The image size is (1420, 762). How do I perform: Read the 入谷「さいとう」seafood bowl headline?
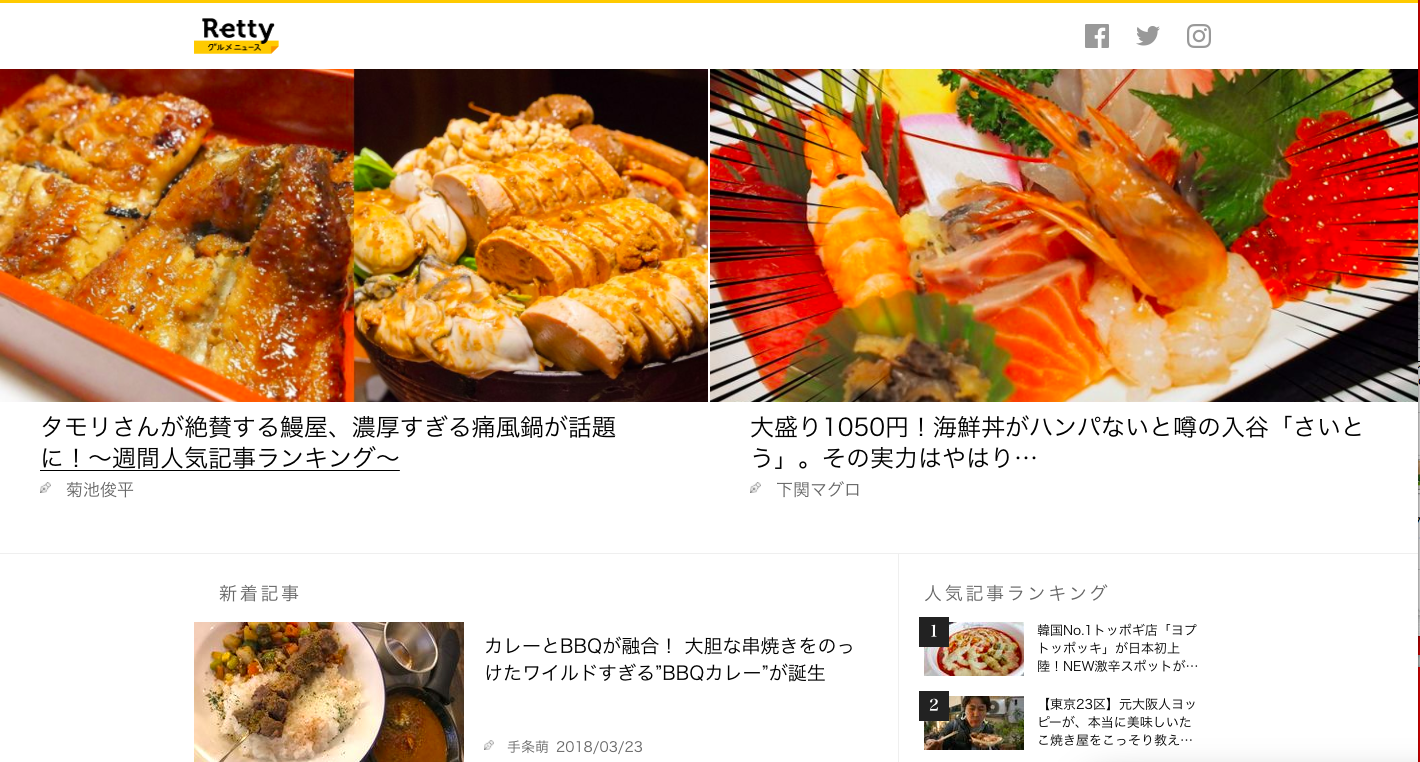[x=1056, y=443]
